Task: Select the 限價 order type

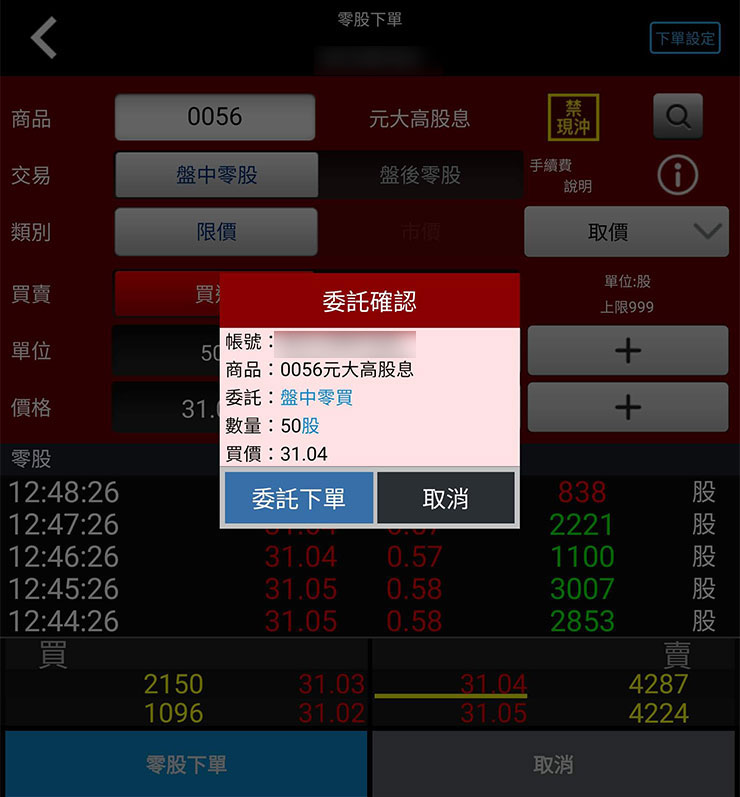Action: click(216, 232)
